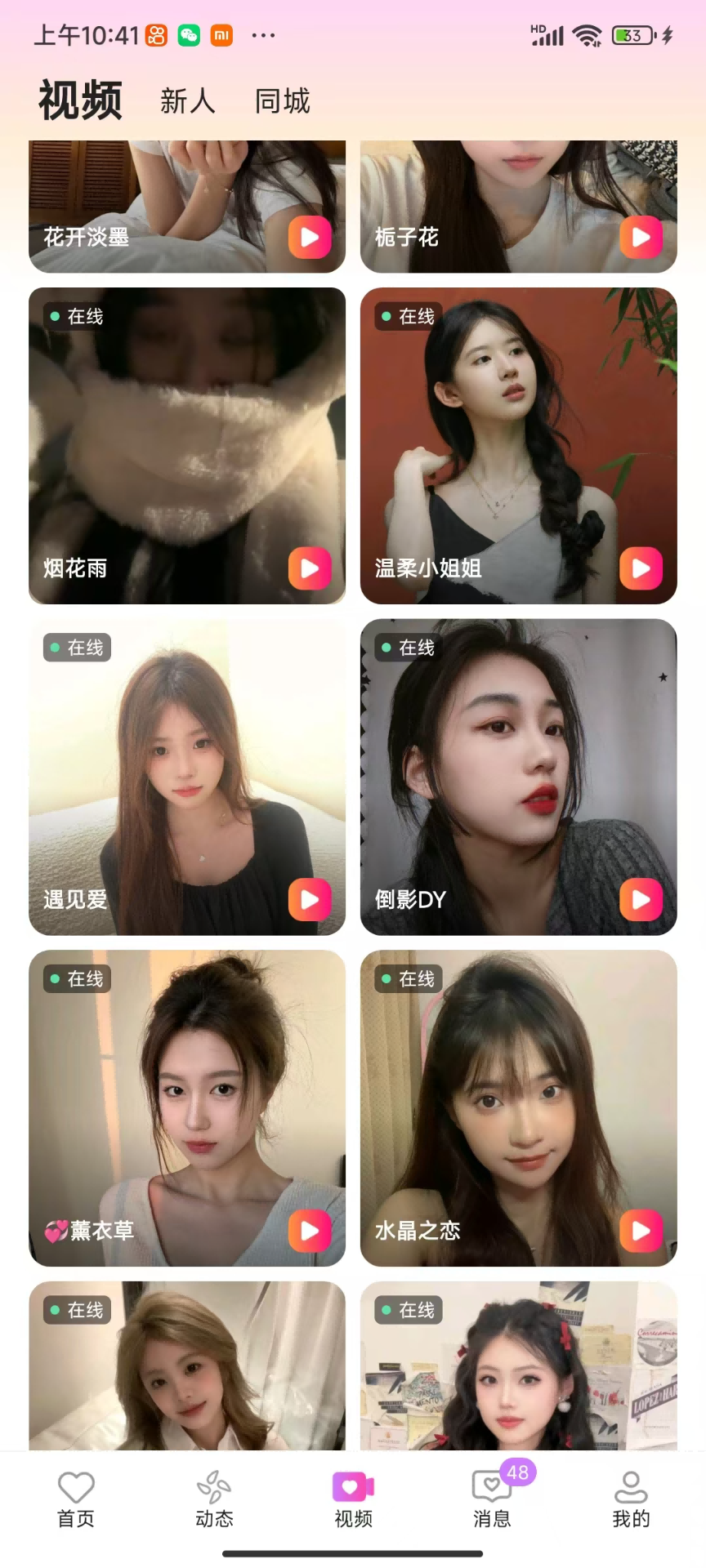706x1568 pixels.
Task: Go to the 首页 tab
Action: click(76, 1499)
